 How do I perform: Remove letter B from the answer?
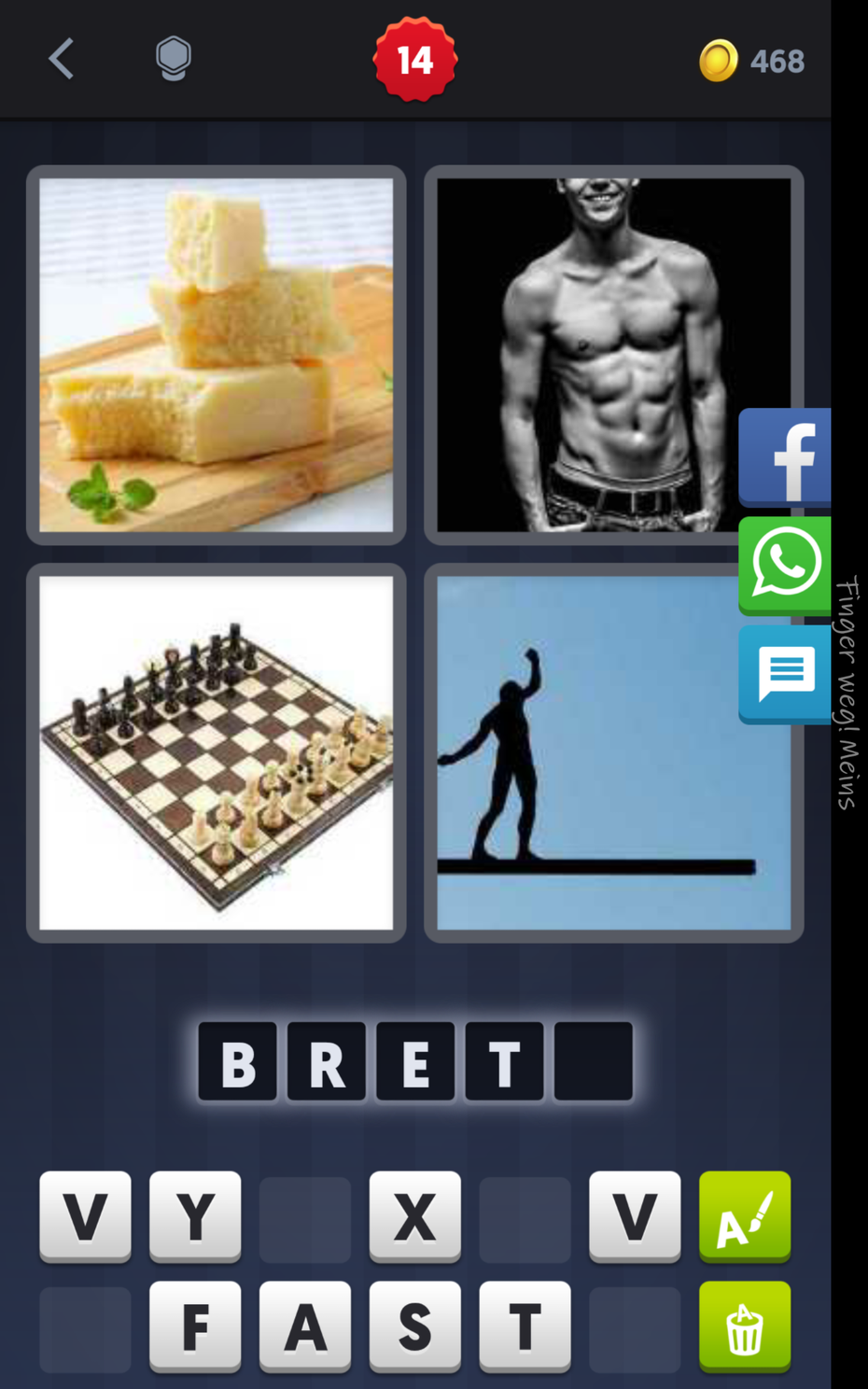(237, 1061)
